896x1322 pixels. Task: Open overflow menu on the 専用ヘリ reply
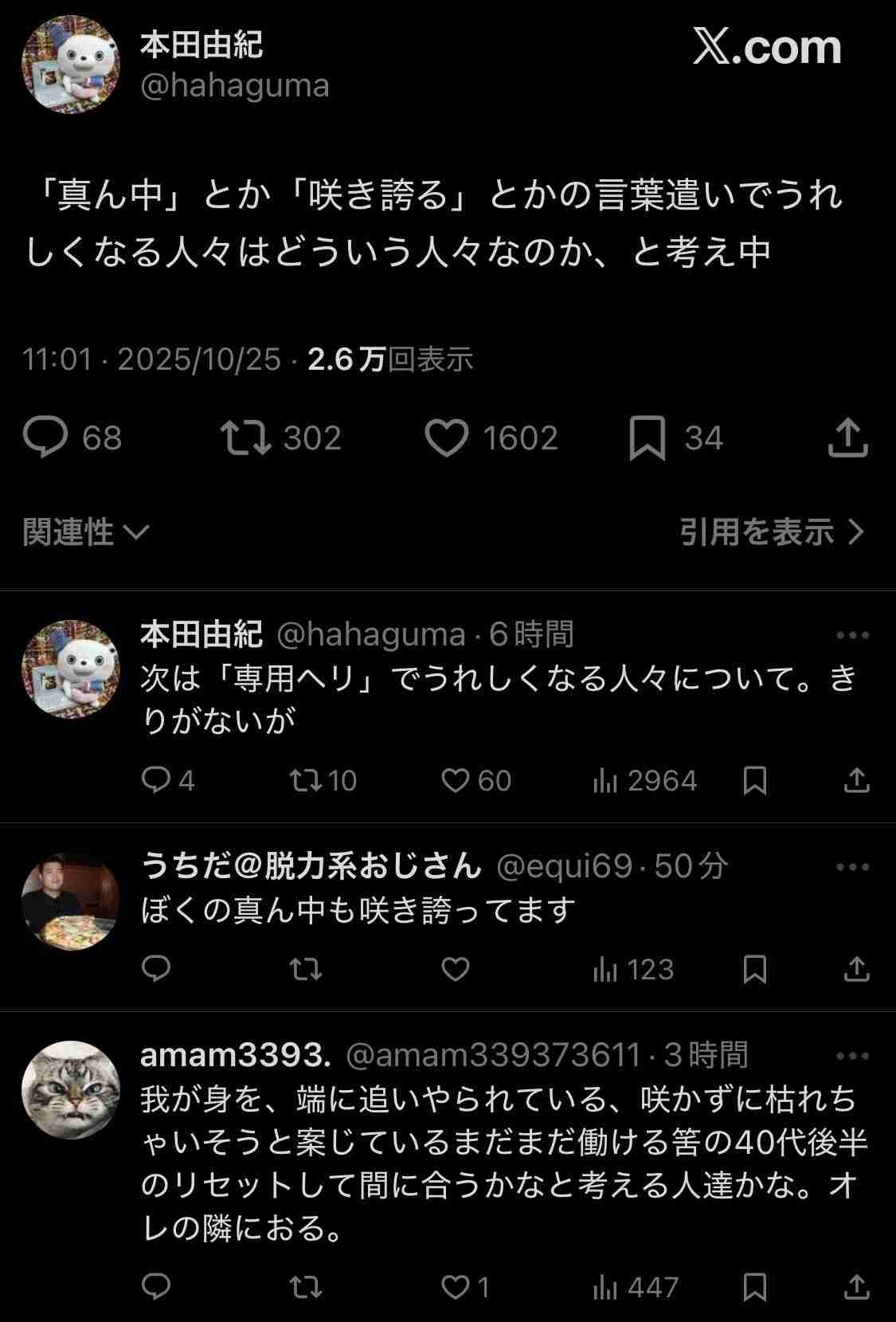coord(852,635)
